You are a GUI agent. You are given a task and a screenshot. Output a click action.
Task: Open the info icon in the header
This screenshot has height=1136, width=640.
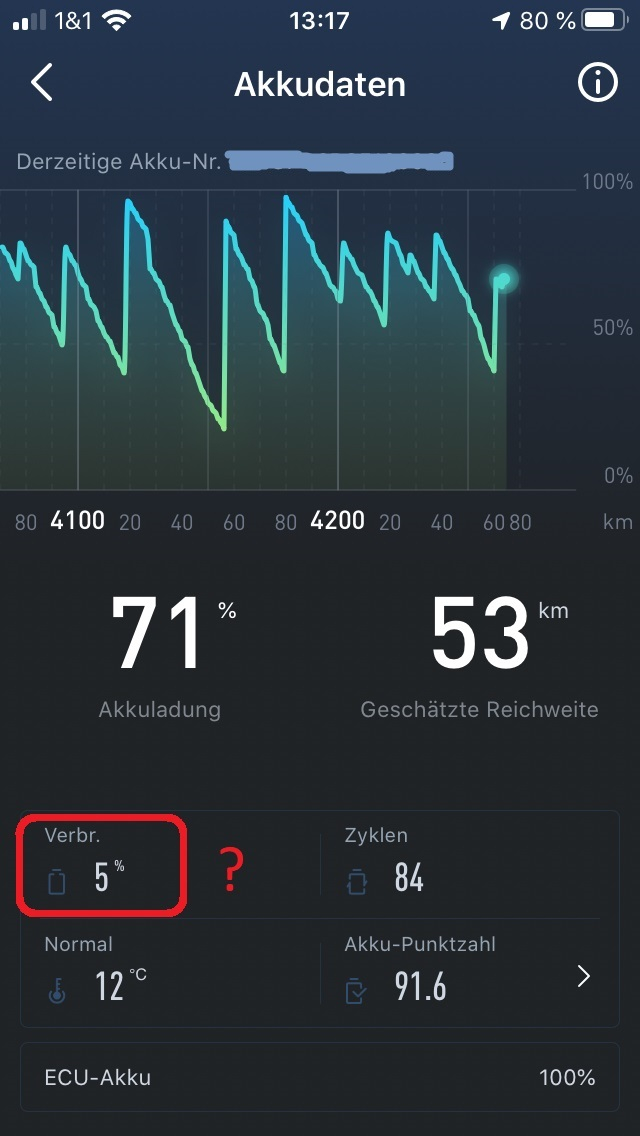(x=597, y=84)
